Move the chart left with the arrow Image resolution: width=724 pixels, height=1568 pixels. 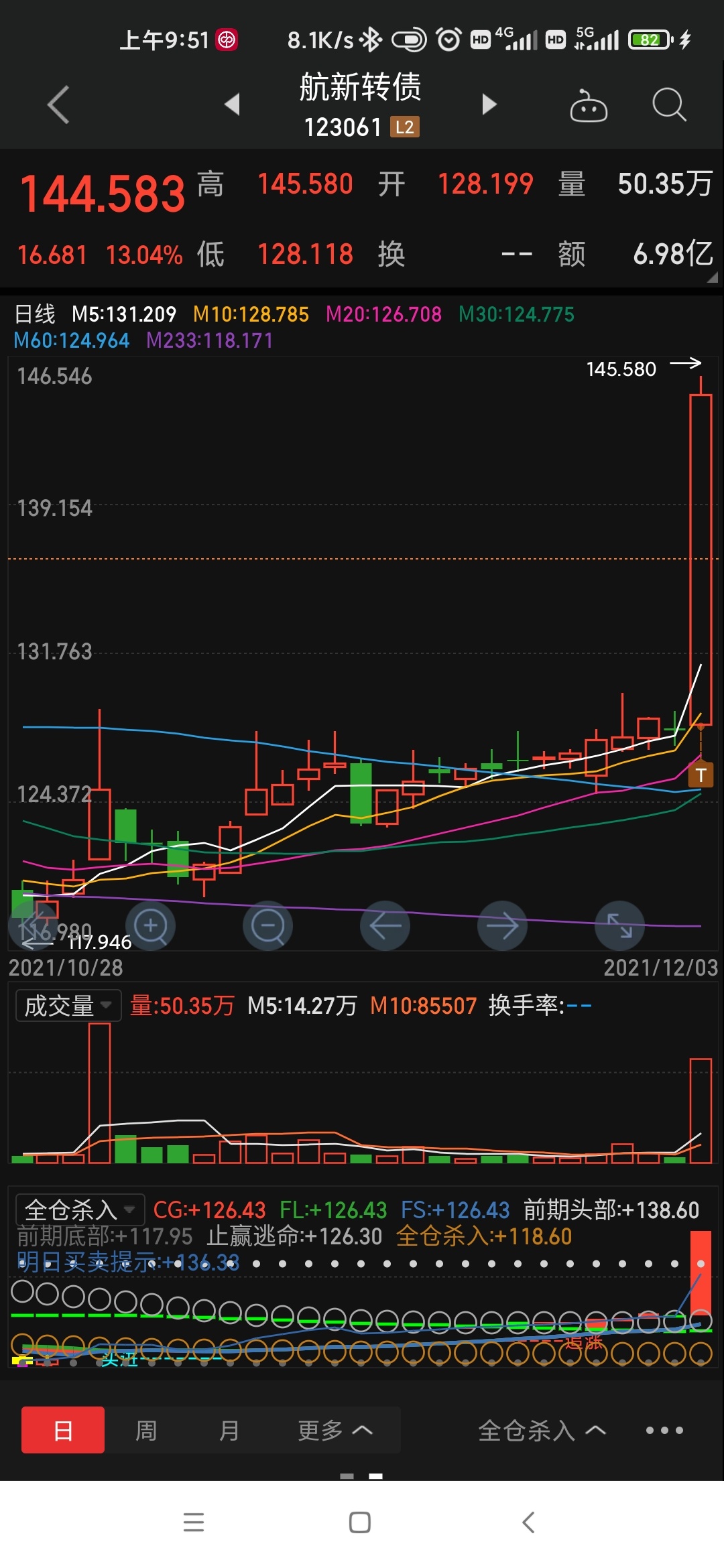tap(385, 926)
